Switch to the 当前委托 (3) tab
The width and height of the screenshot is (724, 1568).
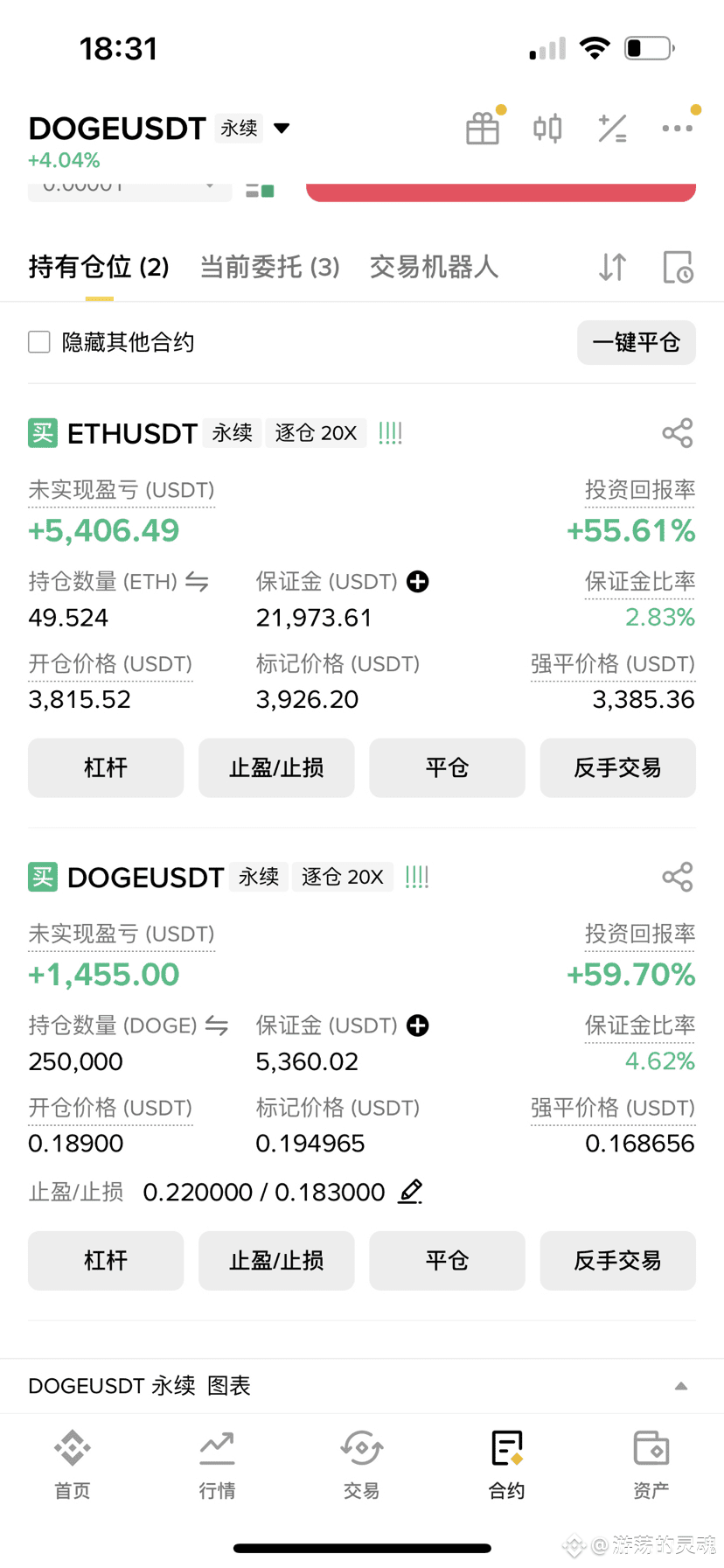pos(269,267)
